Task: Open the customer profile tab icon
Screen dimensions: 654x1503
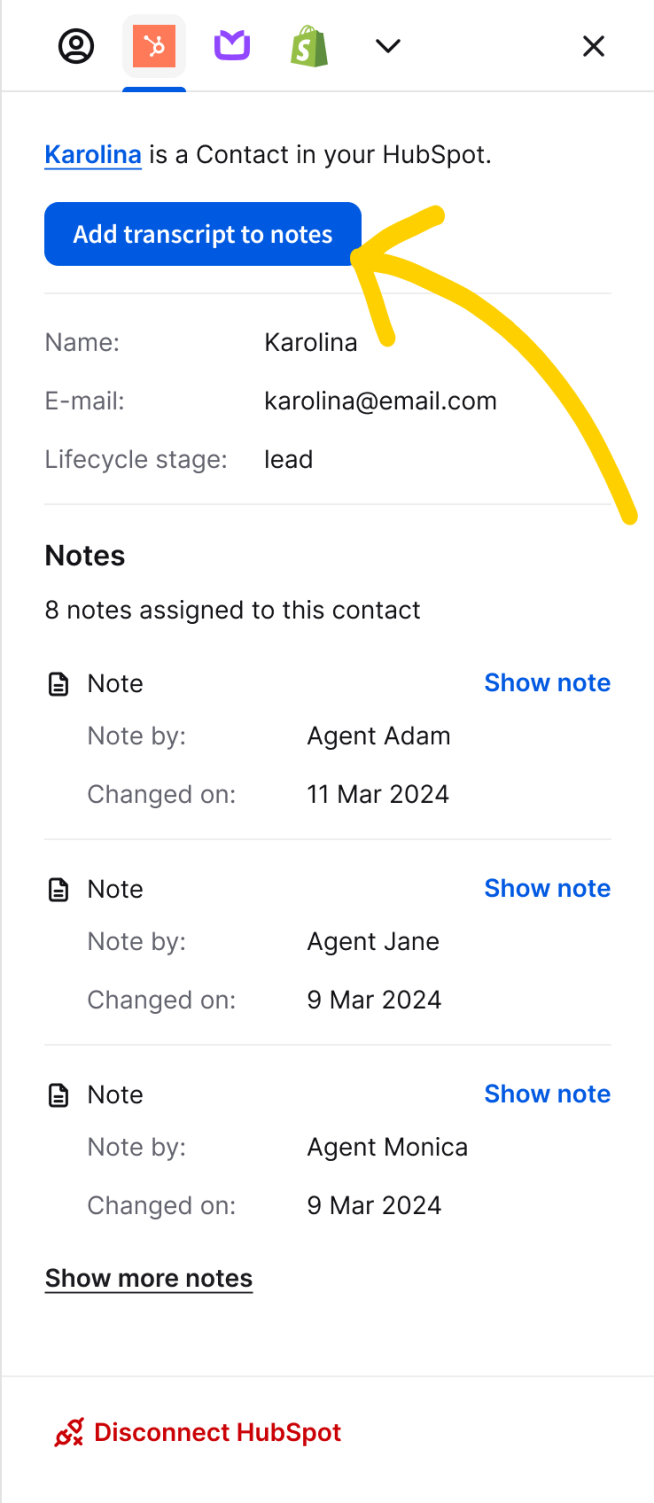Action: point(76,46)
